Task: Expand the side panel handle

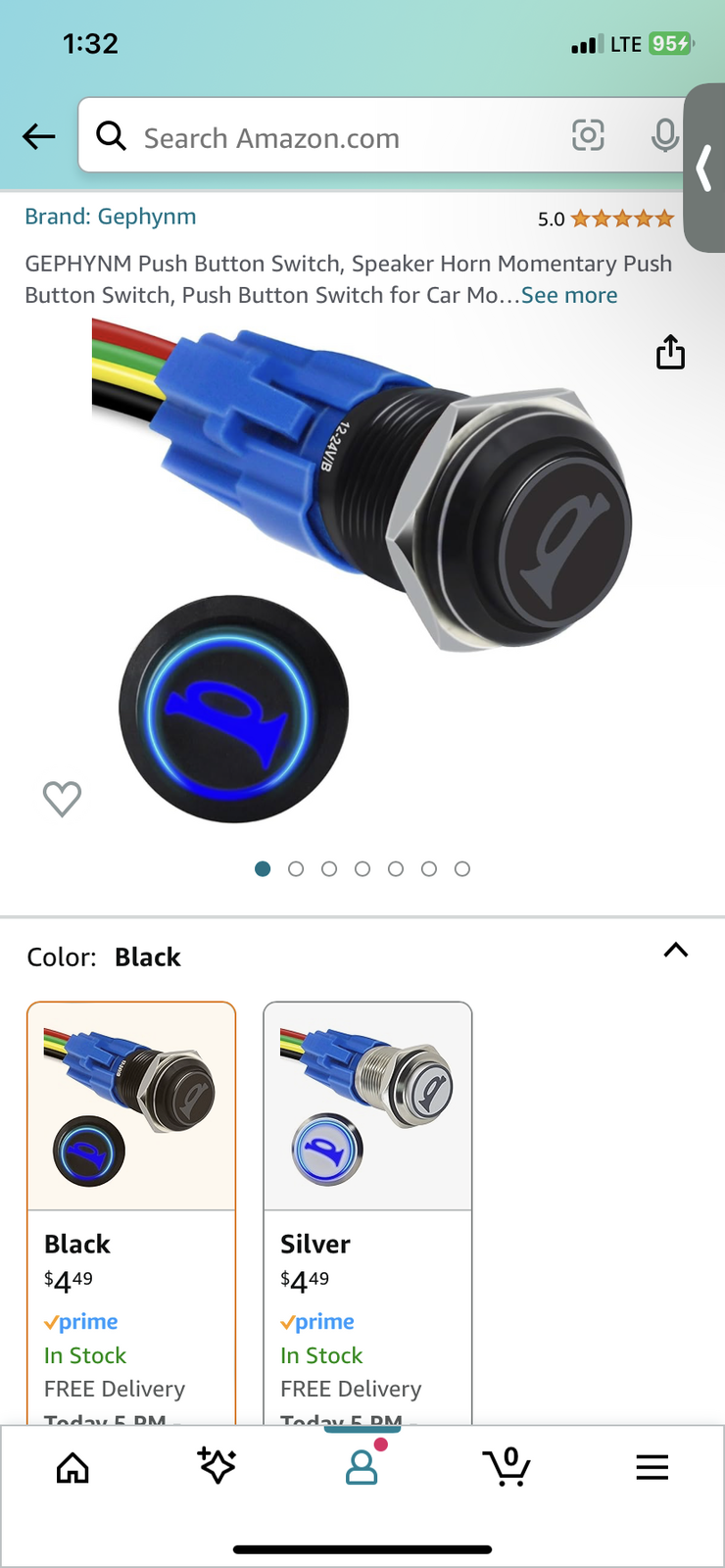Action: (704, 169)
